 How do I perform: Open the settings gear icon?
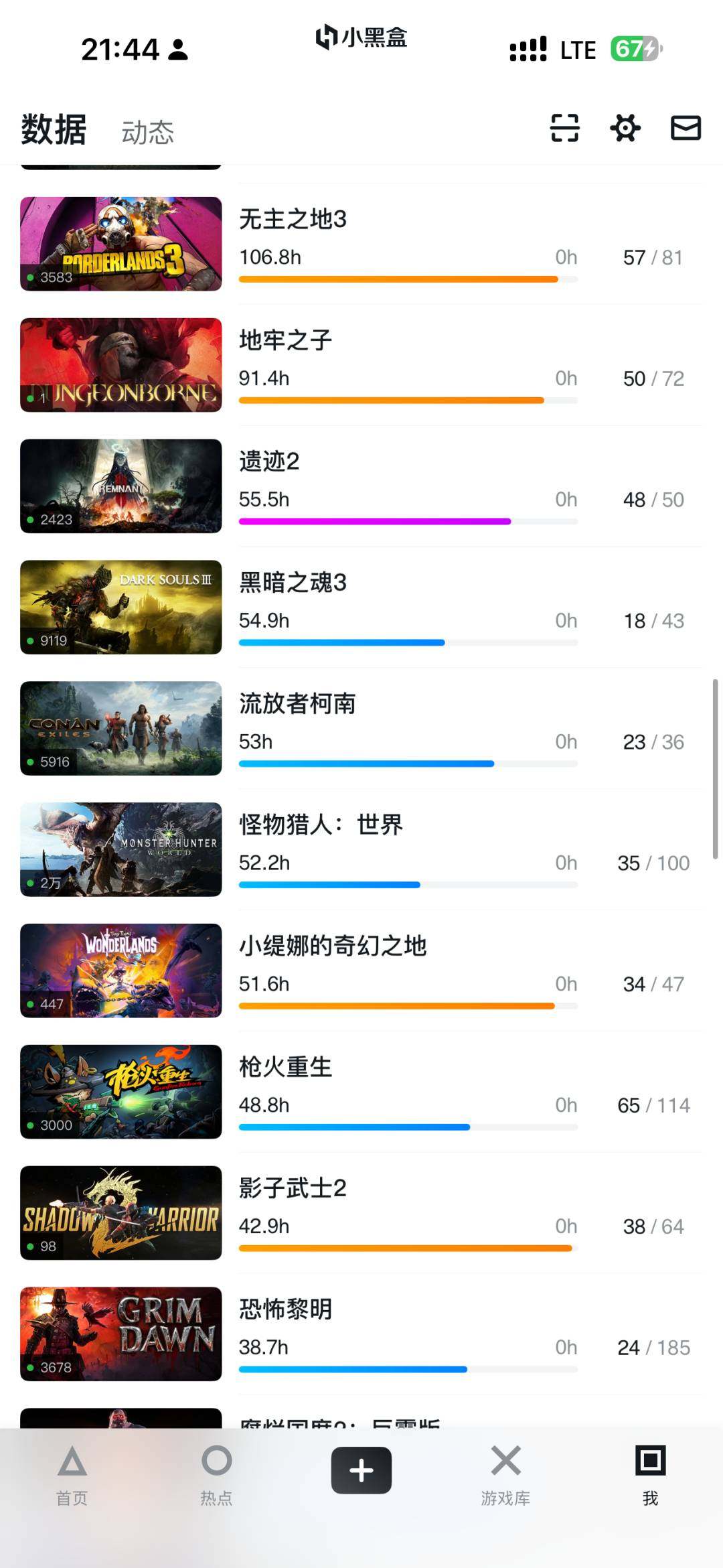click(x=625, y=129)
